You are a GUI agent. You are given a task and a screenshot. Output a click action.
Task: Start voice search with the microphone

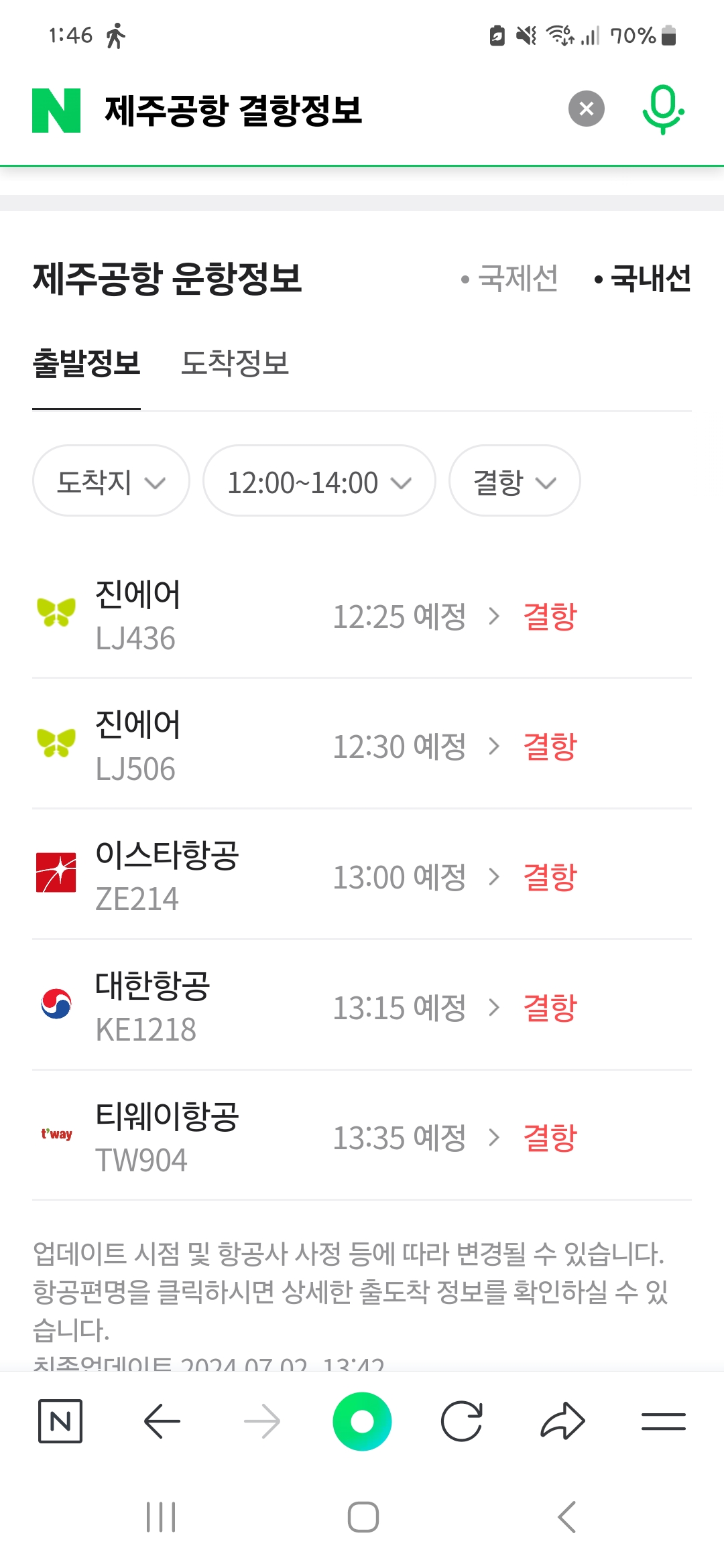click(662, 109)
